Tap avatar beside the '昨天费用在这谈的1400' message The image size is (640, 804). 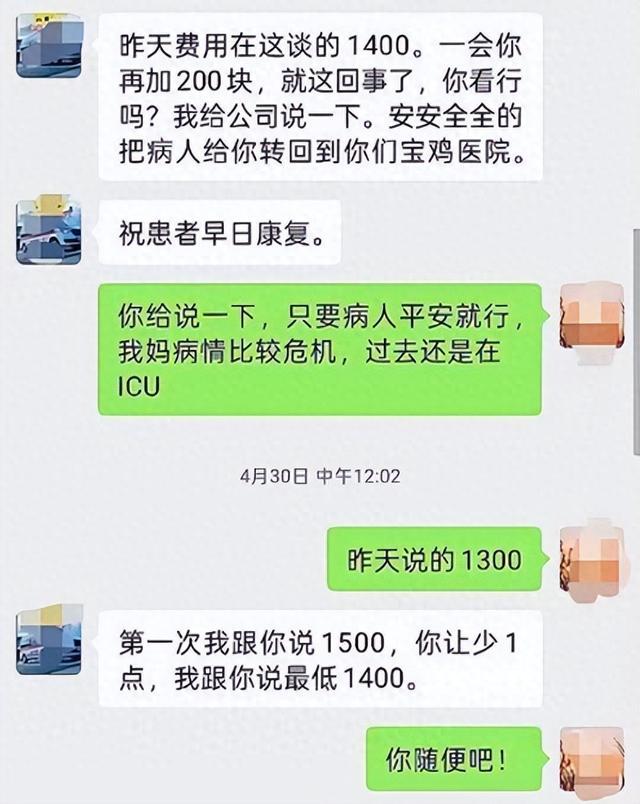tap(48, 46)
